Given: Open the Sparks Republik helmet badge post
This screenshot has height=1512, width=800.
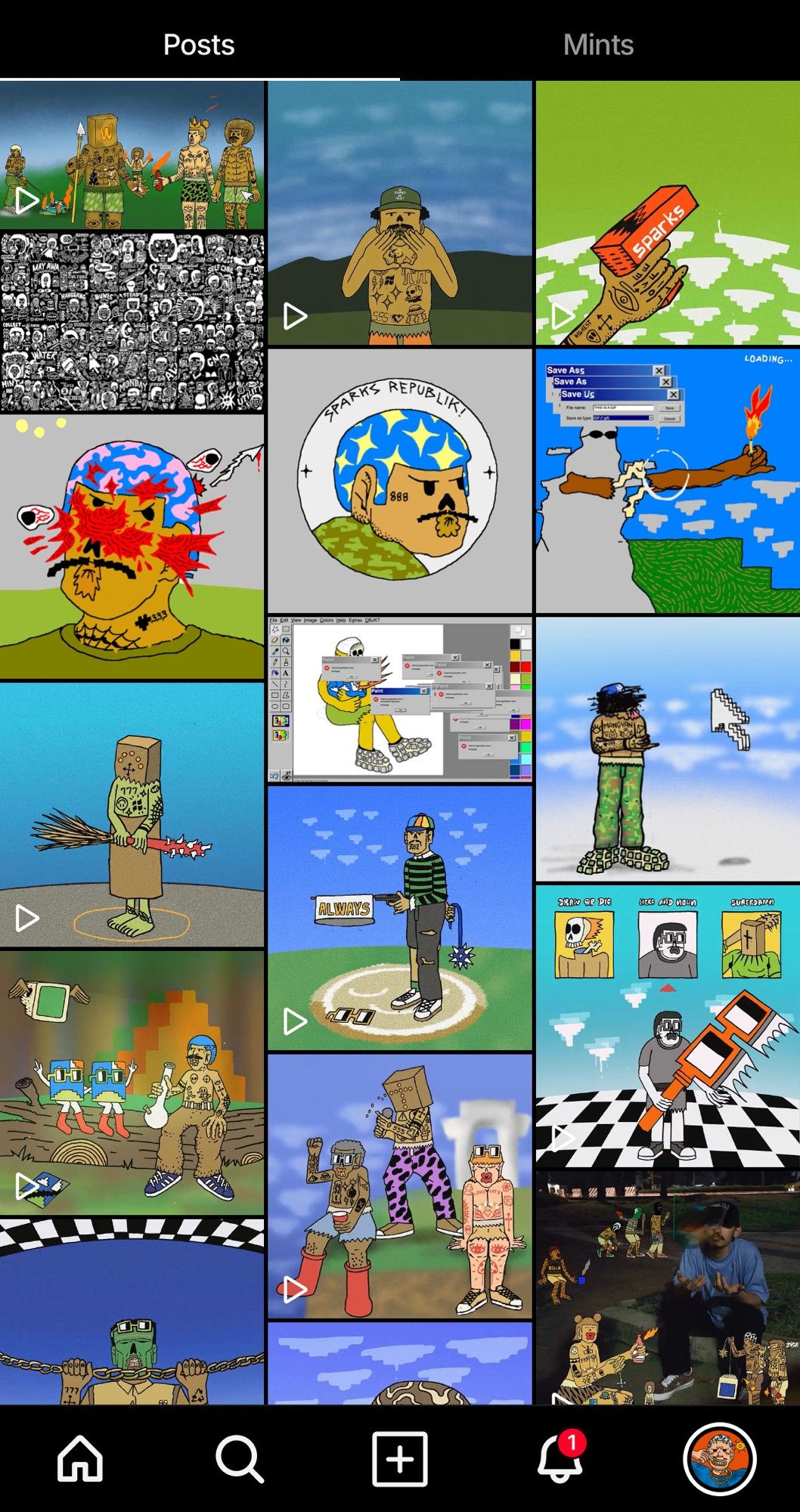Looking at the screenshot, I should click(x=399, y=481).
